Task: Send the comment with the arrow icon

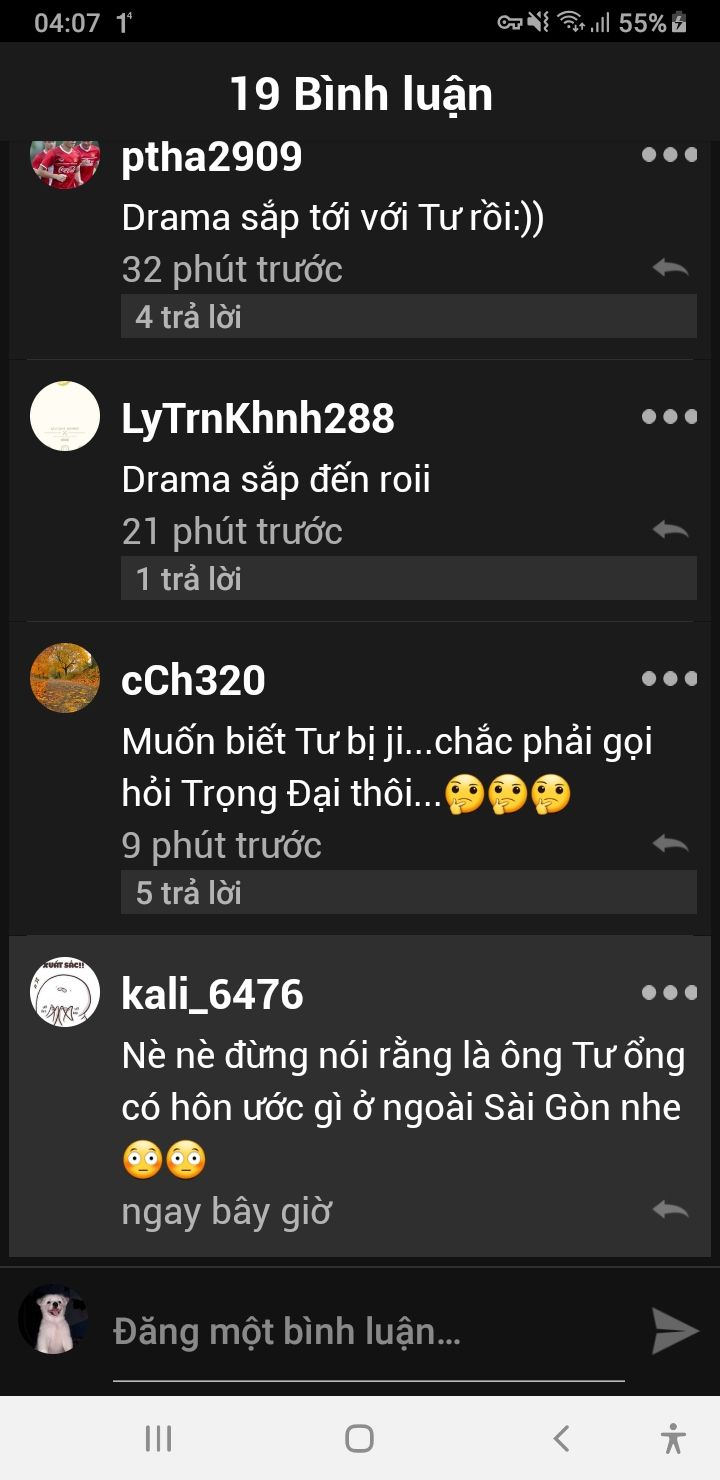Action: 675,1331
